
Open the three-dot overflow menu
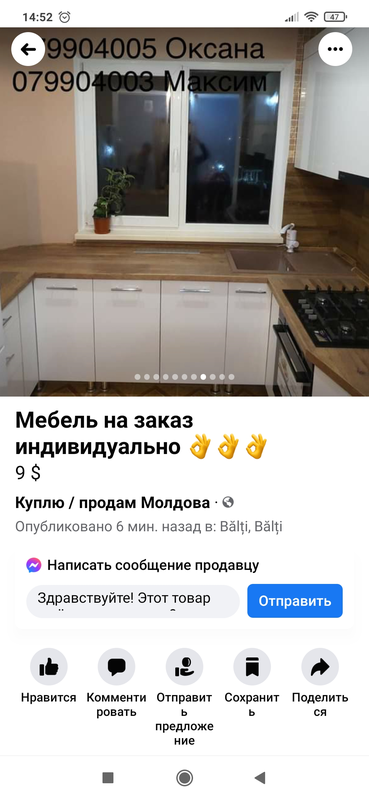click(335, 49)
